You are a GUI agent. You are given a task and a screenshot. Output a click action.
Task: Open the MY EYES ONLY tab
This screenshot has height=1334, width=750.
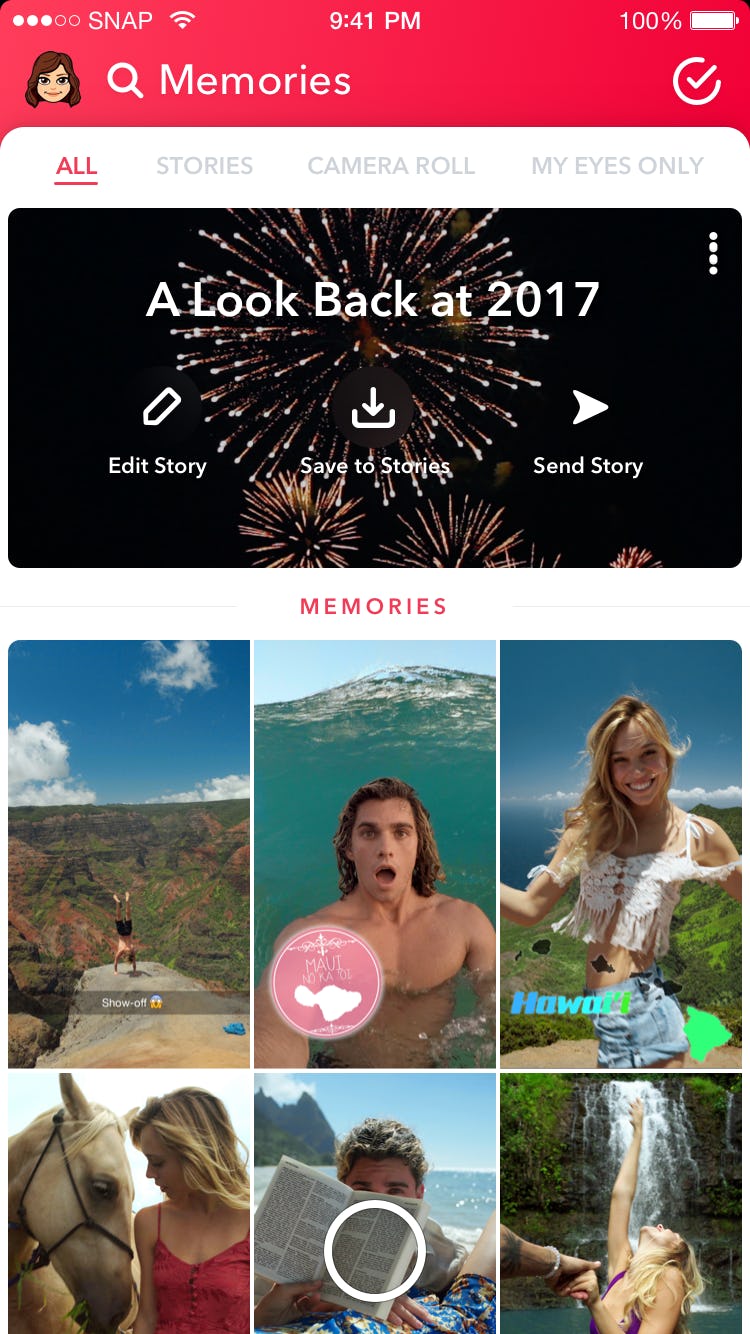pos(616,165)
